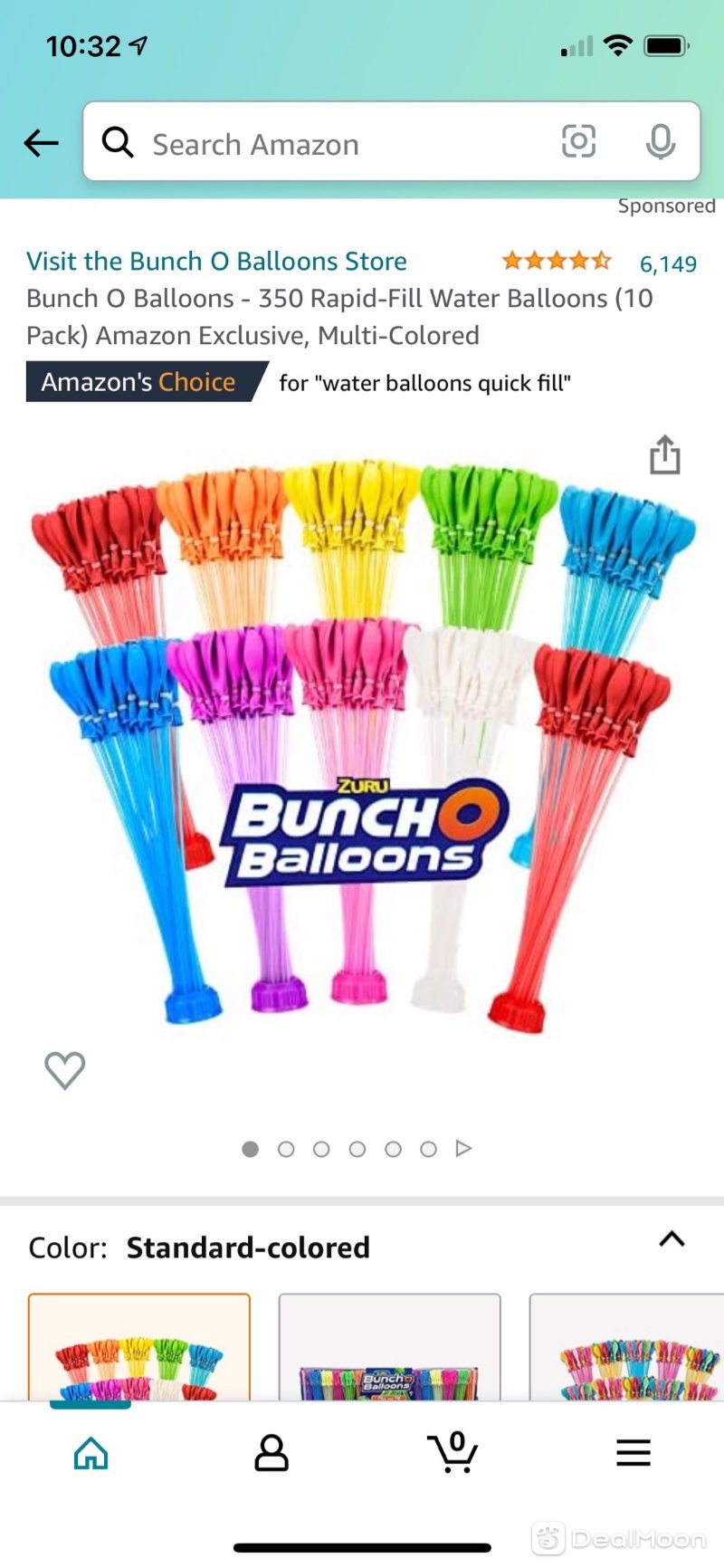Go back using the arrow
The width and height of the screenshot is (724, 1568).
click(41, 142)
